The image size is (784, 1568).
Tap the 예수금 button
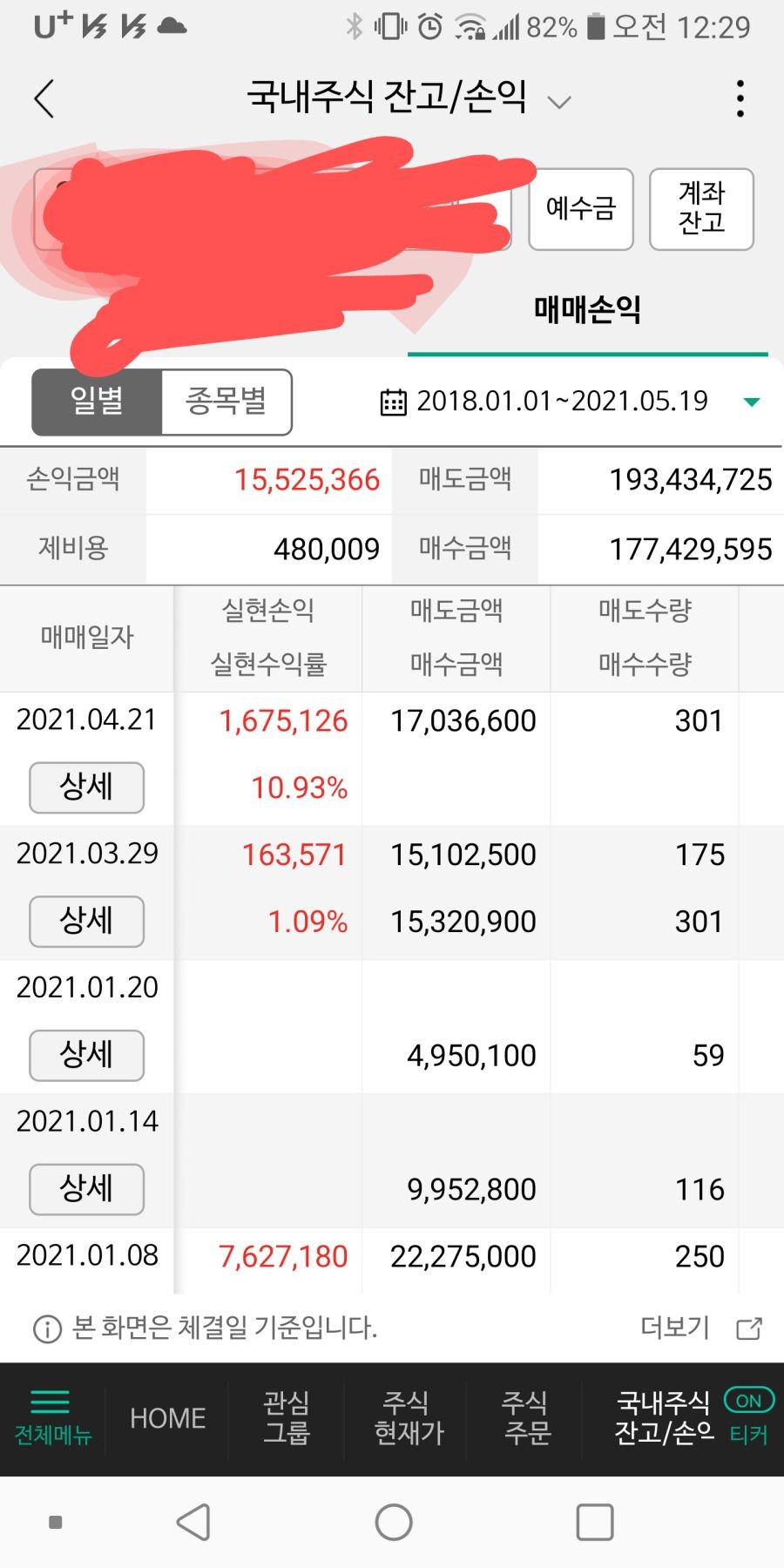[581, 209]
